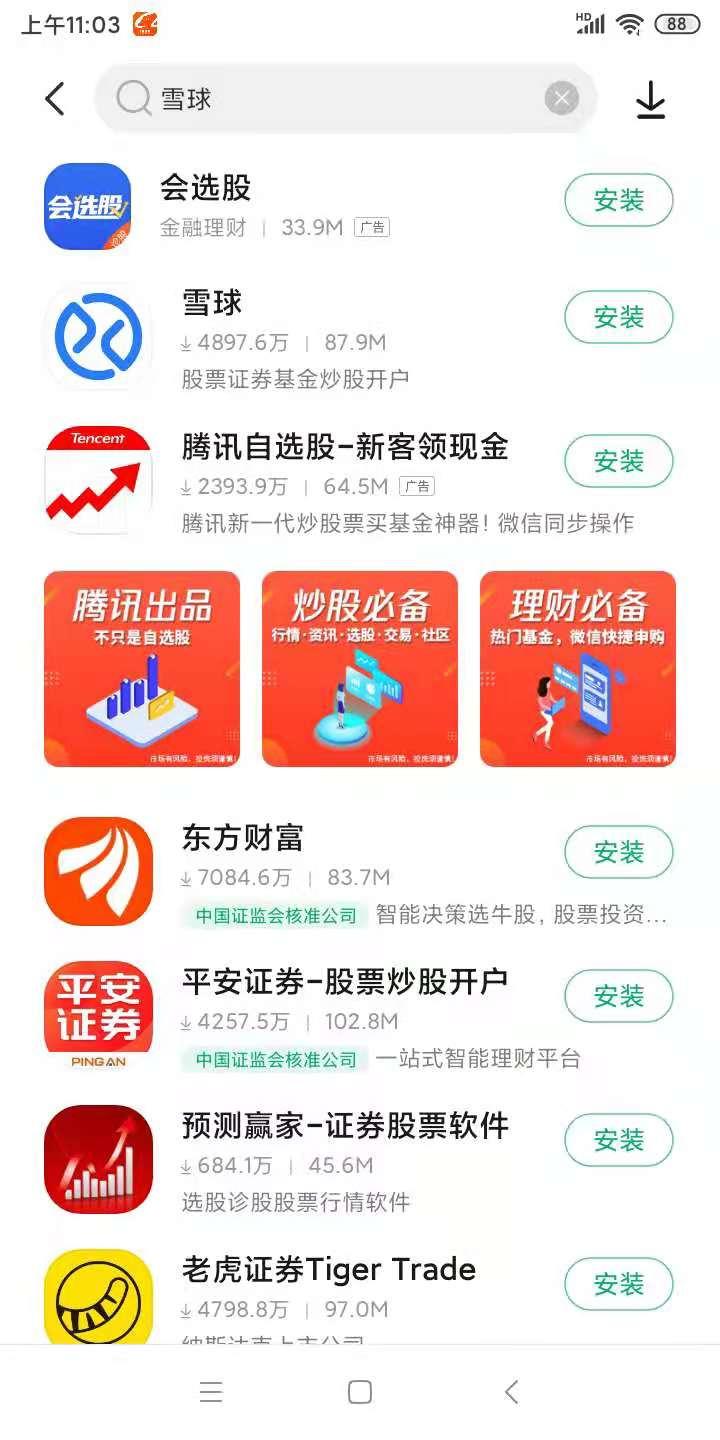Image resolution: width=720 pixels, height=1440 pixels.
Task: Install 预测赢家-证券股票软件
Action: tap(618, 1140)
